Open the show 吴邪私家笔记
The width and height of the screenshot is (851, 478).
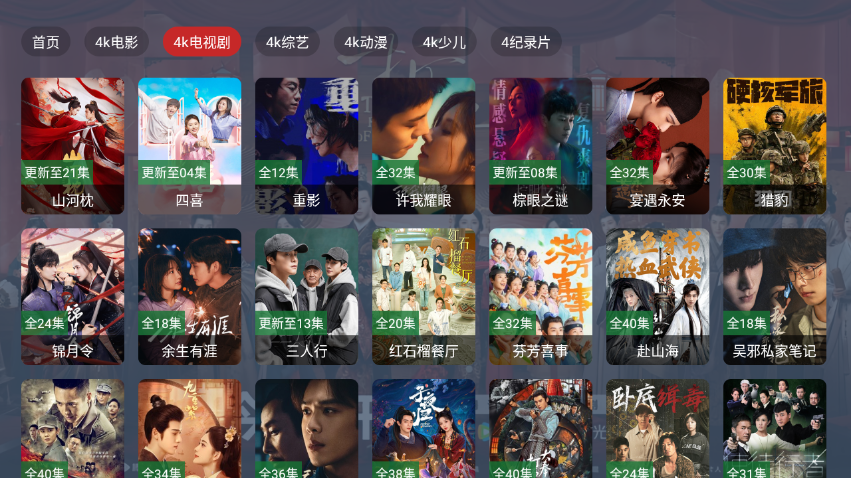[774, 296]
